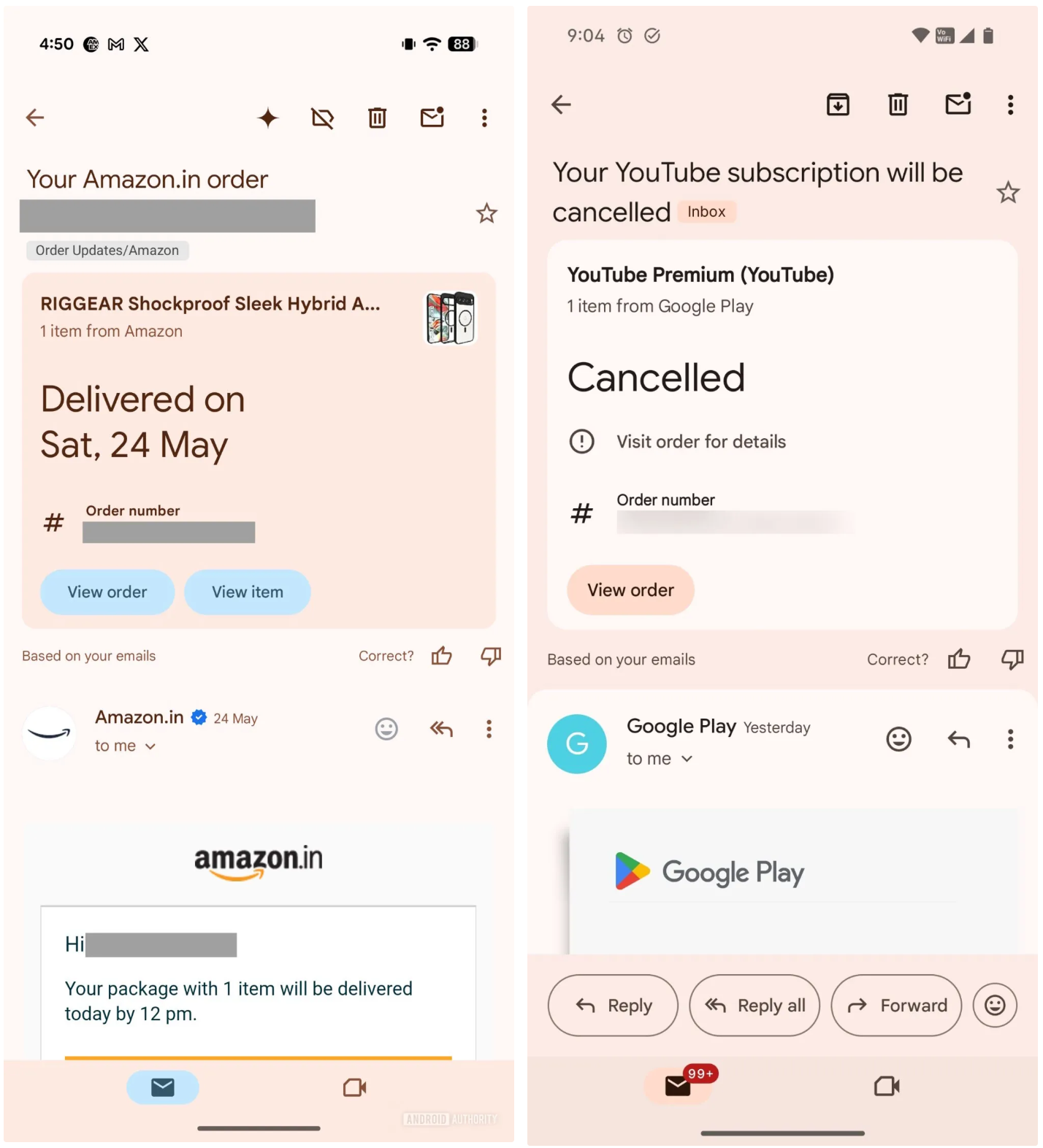The image size is (1043, 1148).
Task: Reply all to the Amazon.in message
Action: click(441, 729)
